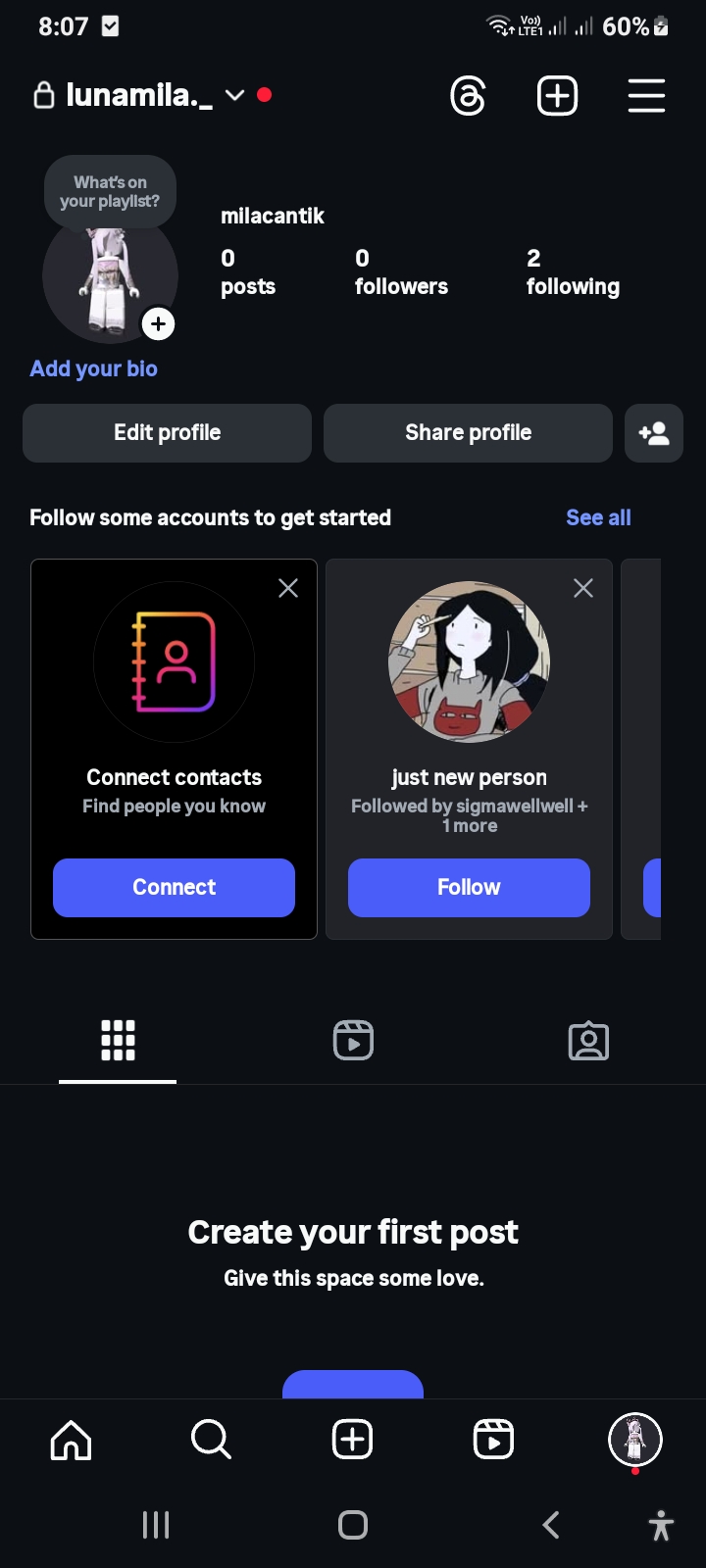Open Threads from the top bar

tap(468, 96)
